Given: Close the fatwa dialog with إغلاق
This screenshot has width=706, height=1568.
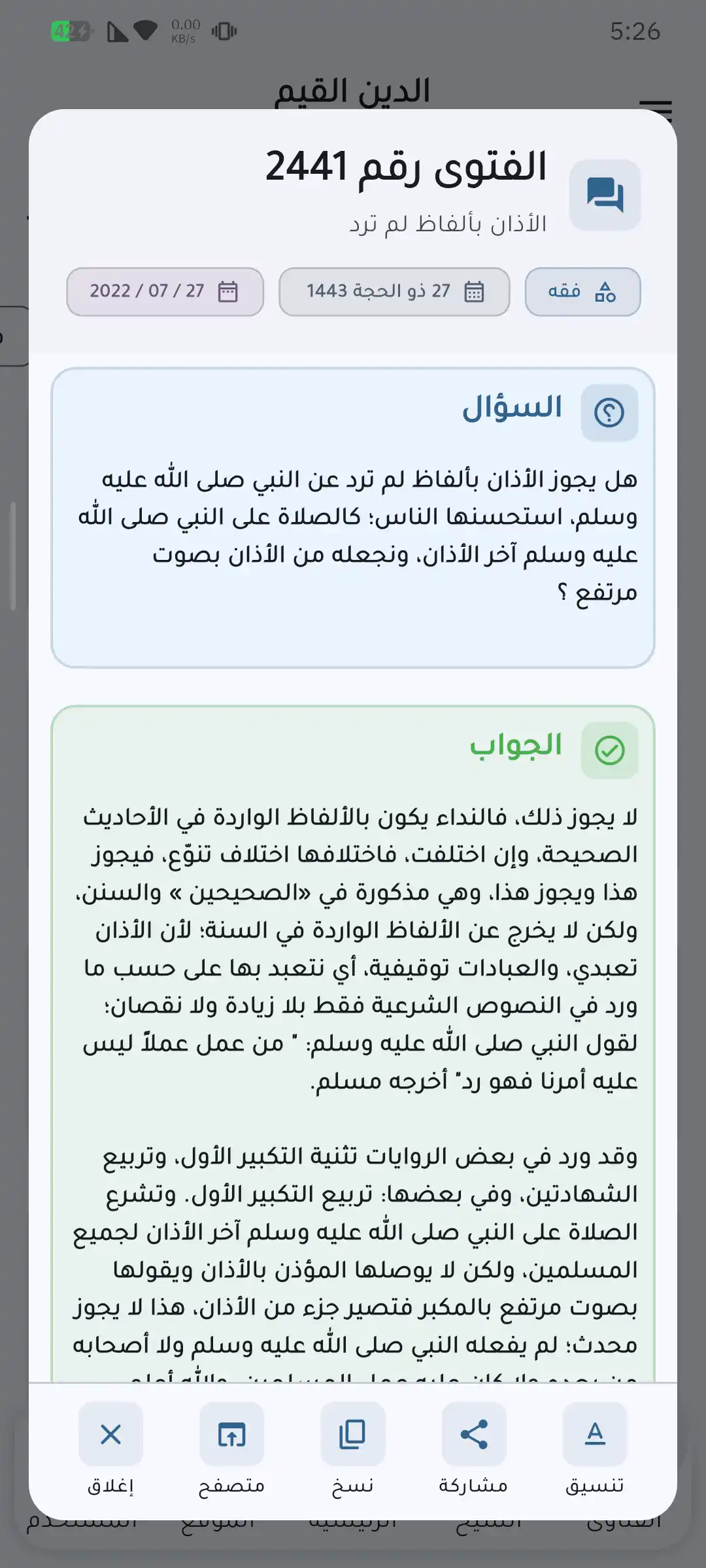Looking at the screenshot, I should tap(111, 1435).
